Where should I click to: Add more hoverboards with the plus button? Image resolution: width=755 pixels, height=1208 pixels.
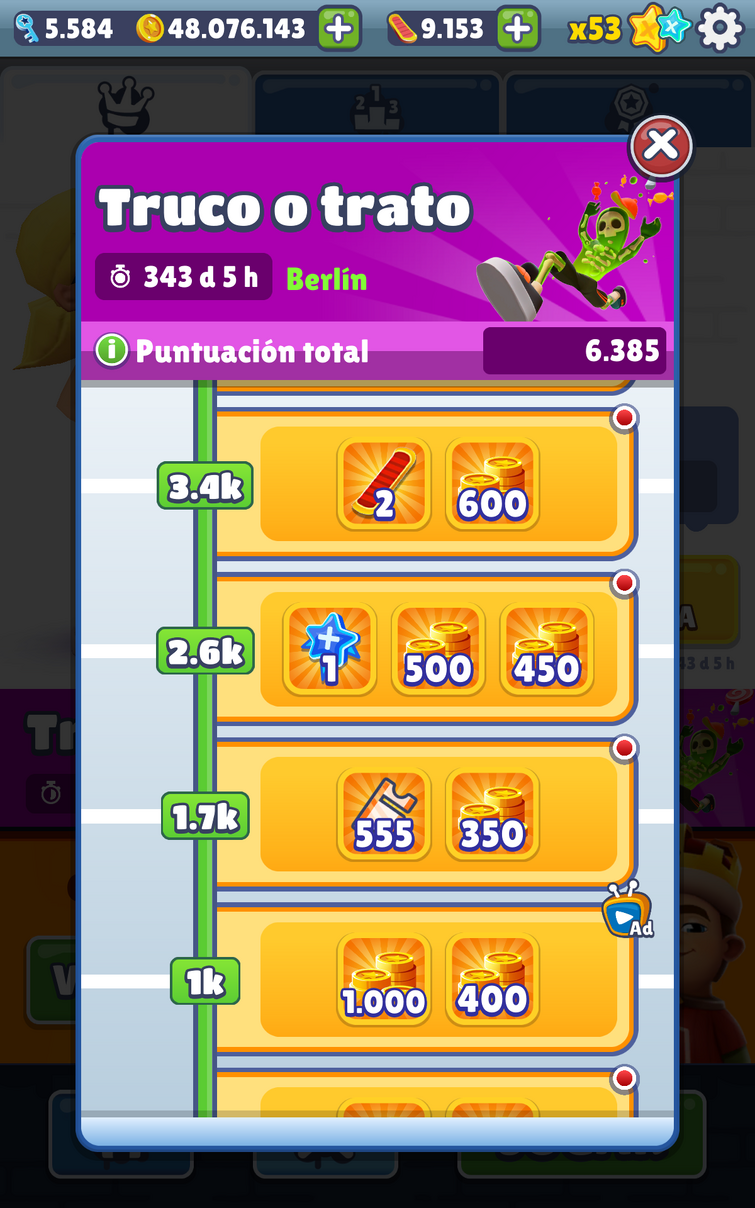pos(517,28)
